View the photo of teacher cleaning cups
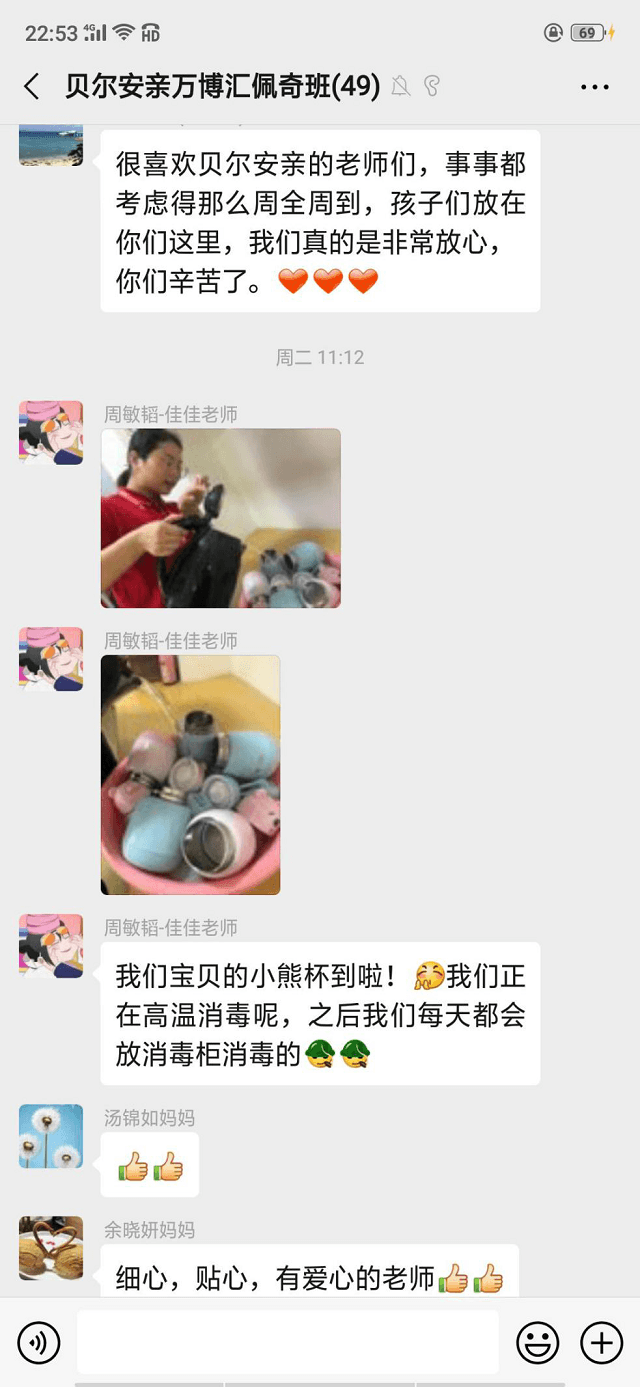 [x=220, y=518]
